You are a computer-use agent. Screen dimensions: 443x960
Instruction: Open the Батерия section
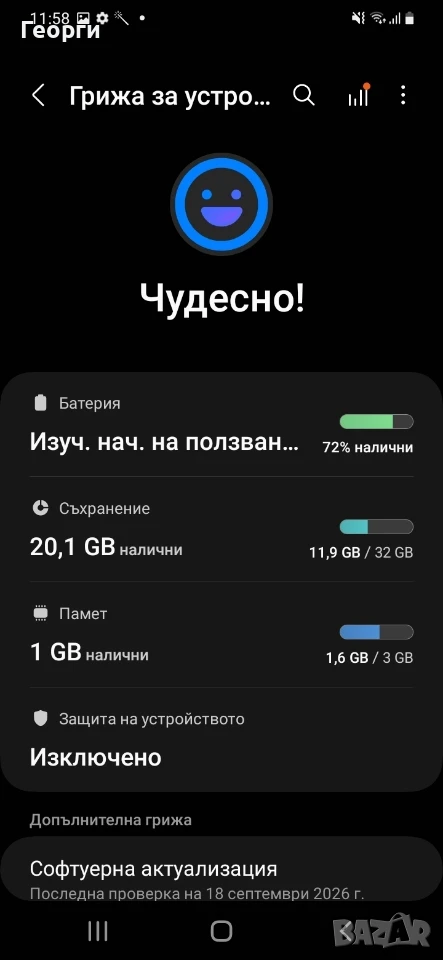coord(222,426)
